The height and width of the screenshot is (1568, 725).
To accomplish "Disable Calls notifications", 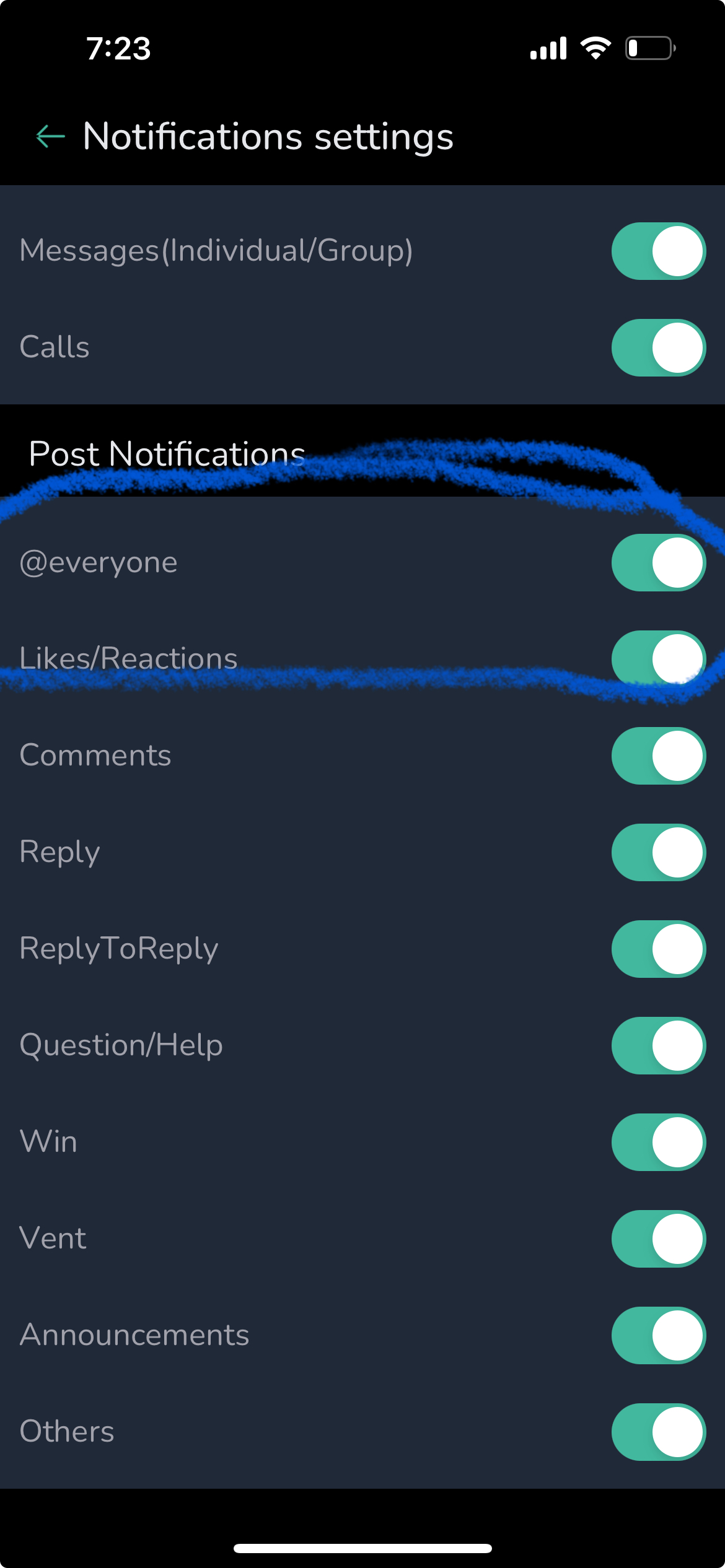I will coord(658,347).
